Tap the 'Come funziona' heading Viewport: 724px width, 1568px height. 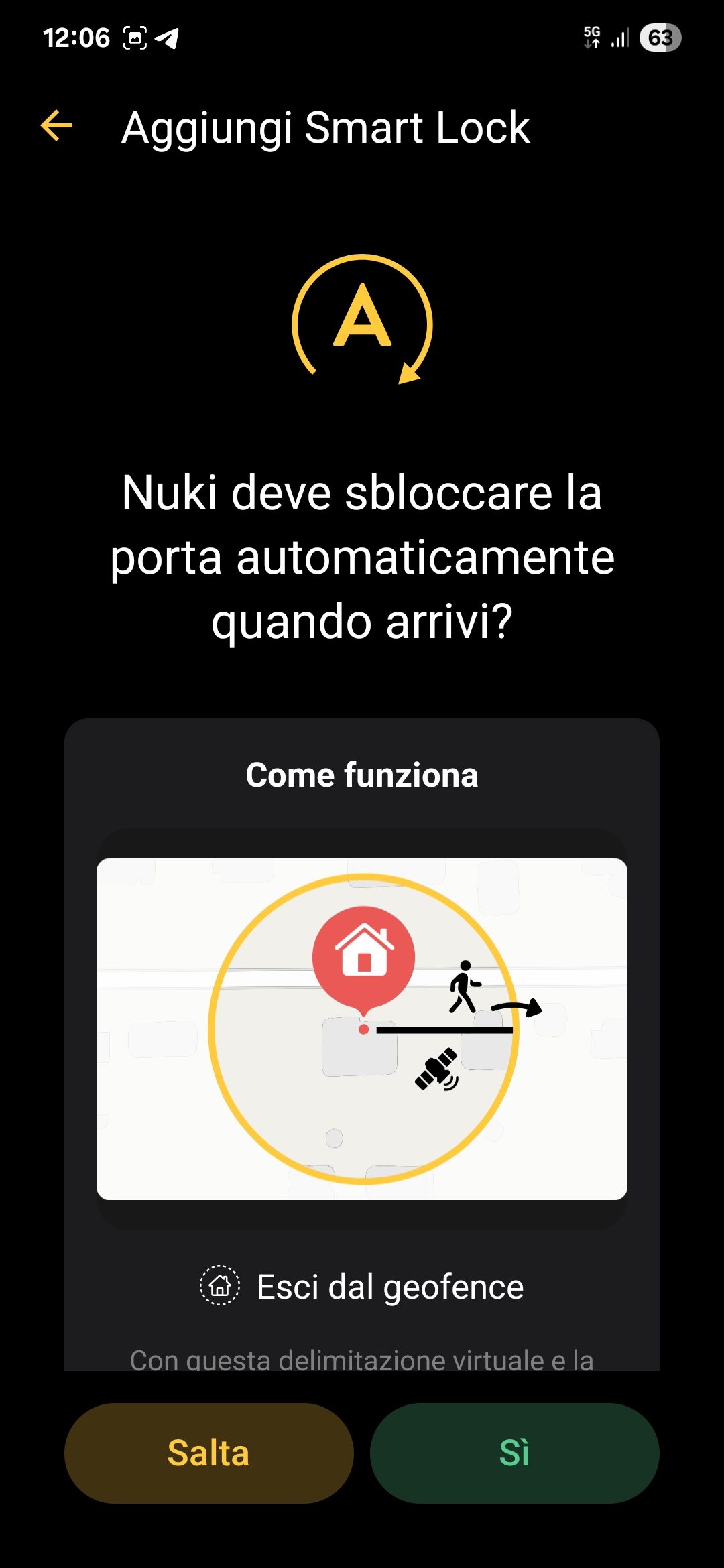362,775
